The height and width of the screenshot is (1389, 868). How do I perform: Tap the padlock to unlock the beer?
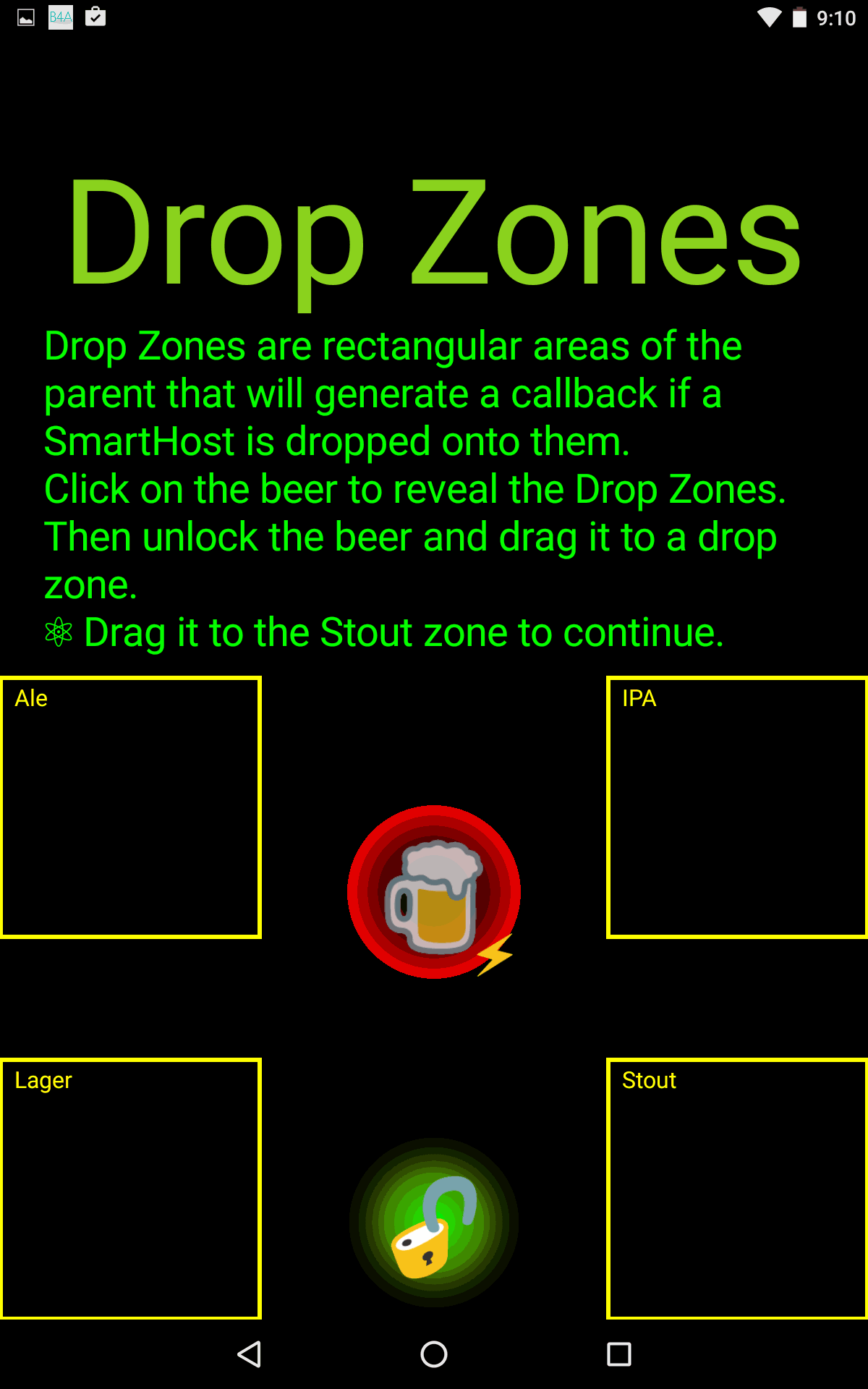(434, 1223)
